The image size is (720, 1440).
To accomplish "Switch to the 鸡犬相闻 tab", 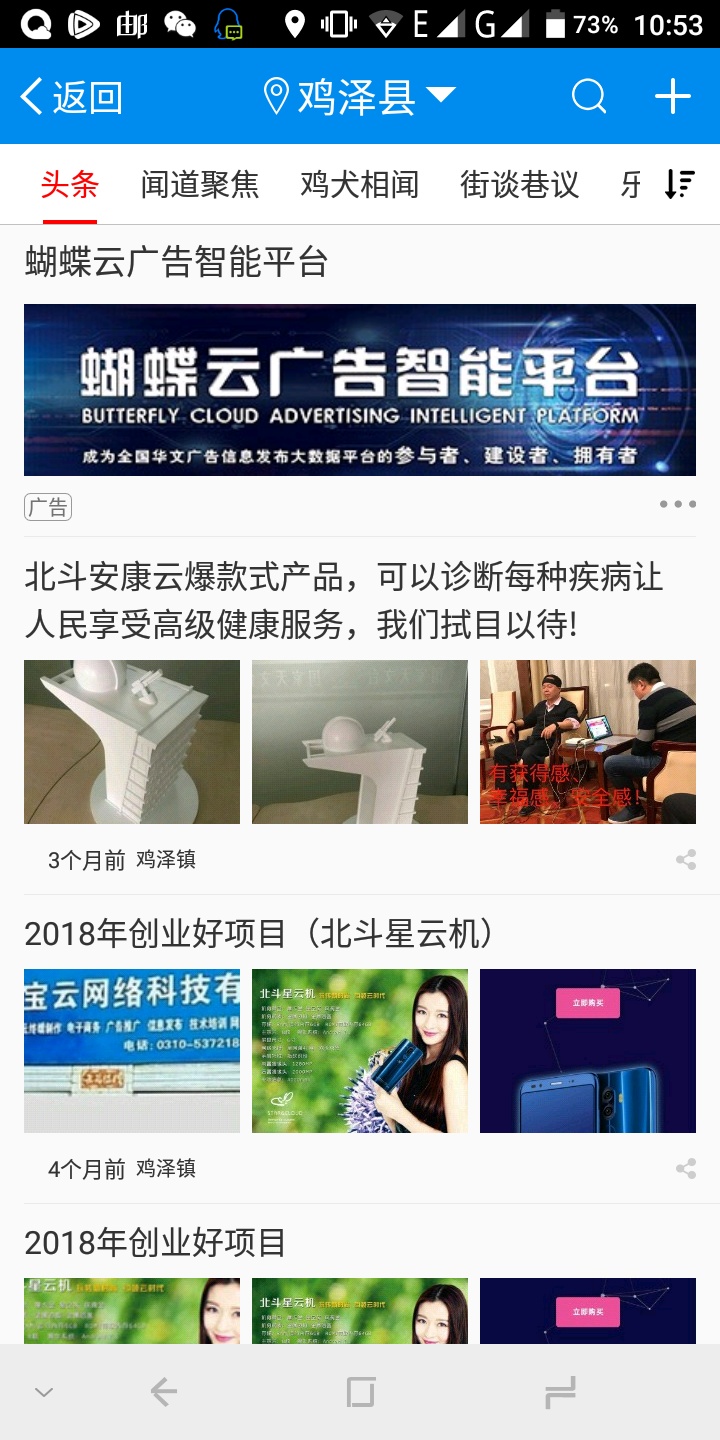I will pyautogui.click(x=359, y=185).
